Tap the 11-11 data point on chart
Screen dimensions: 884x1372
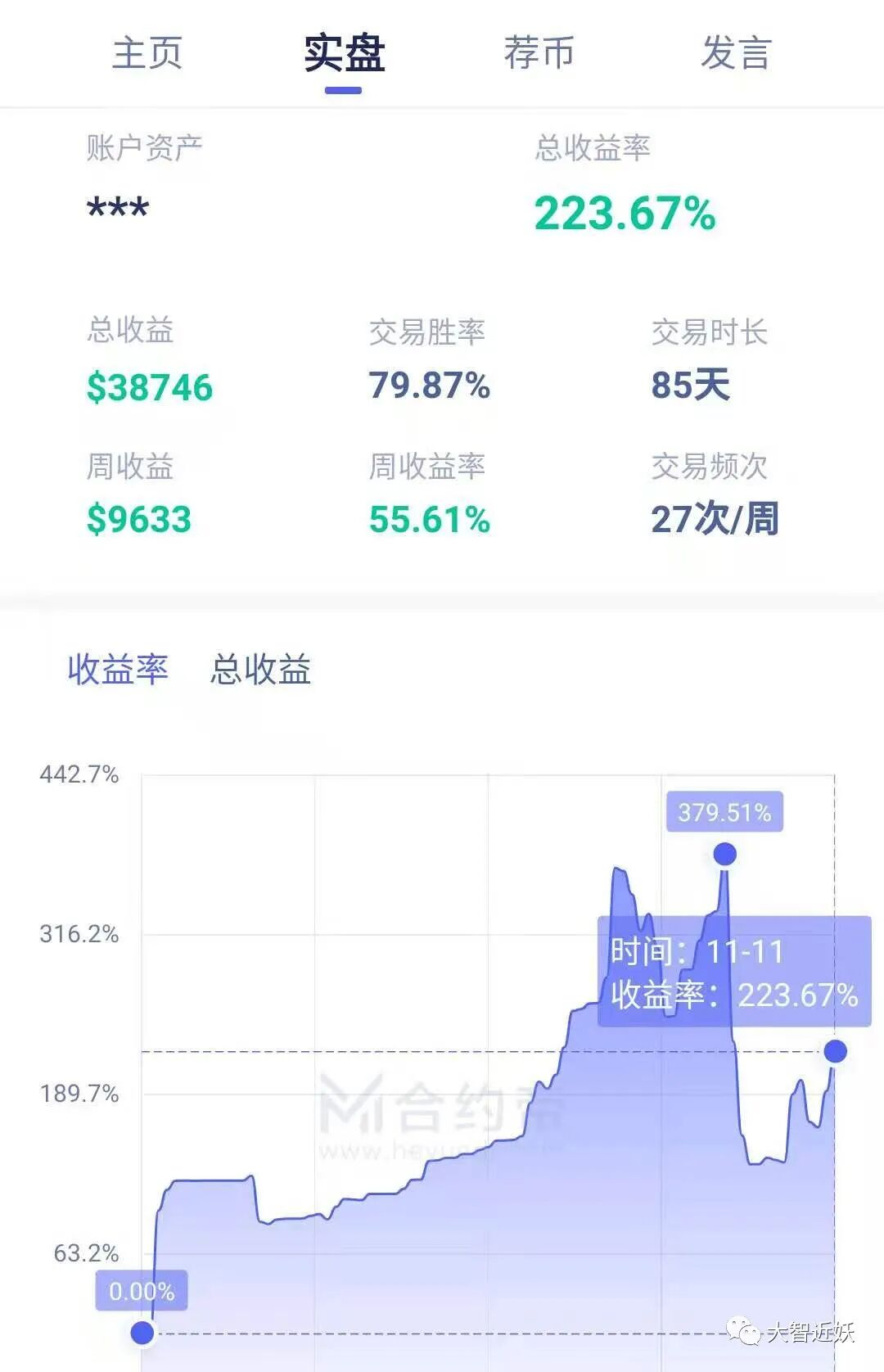(835, 1051)
